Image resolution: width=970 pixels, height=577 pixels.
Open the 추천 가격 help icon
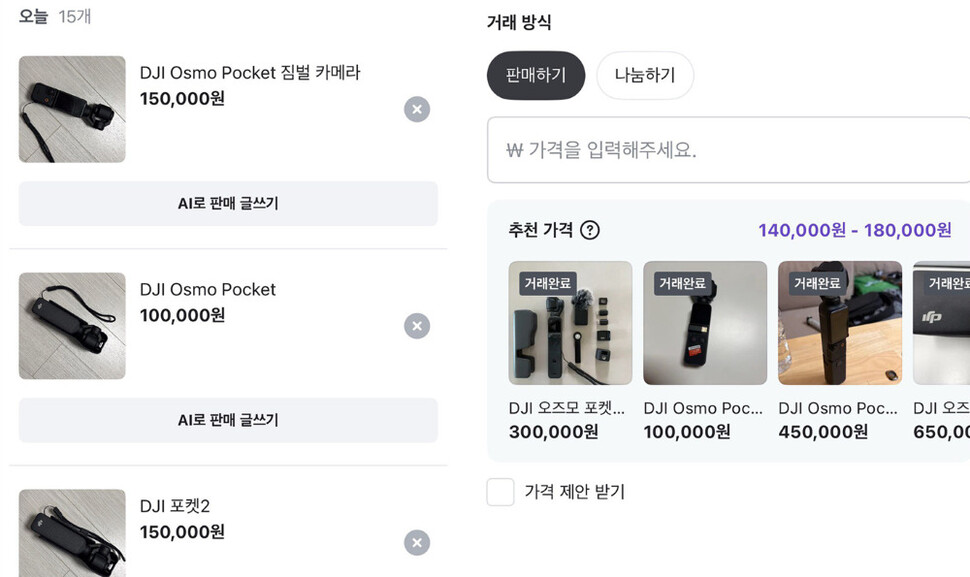click(x=590, y=230)
